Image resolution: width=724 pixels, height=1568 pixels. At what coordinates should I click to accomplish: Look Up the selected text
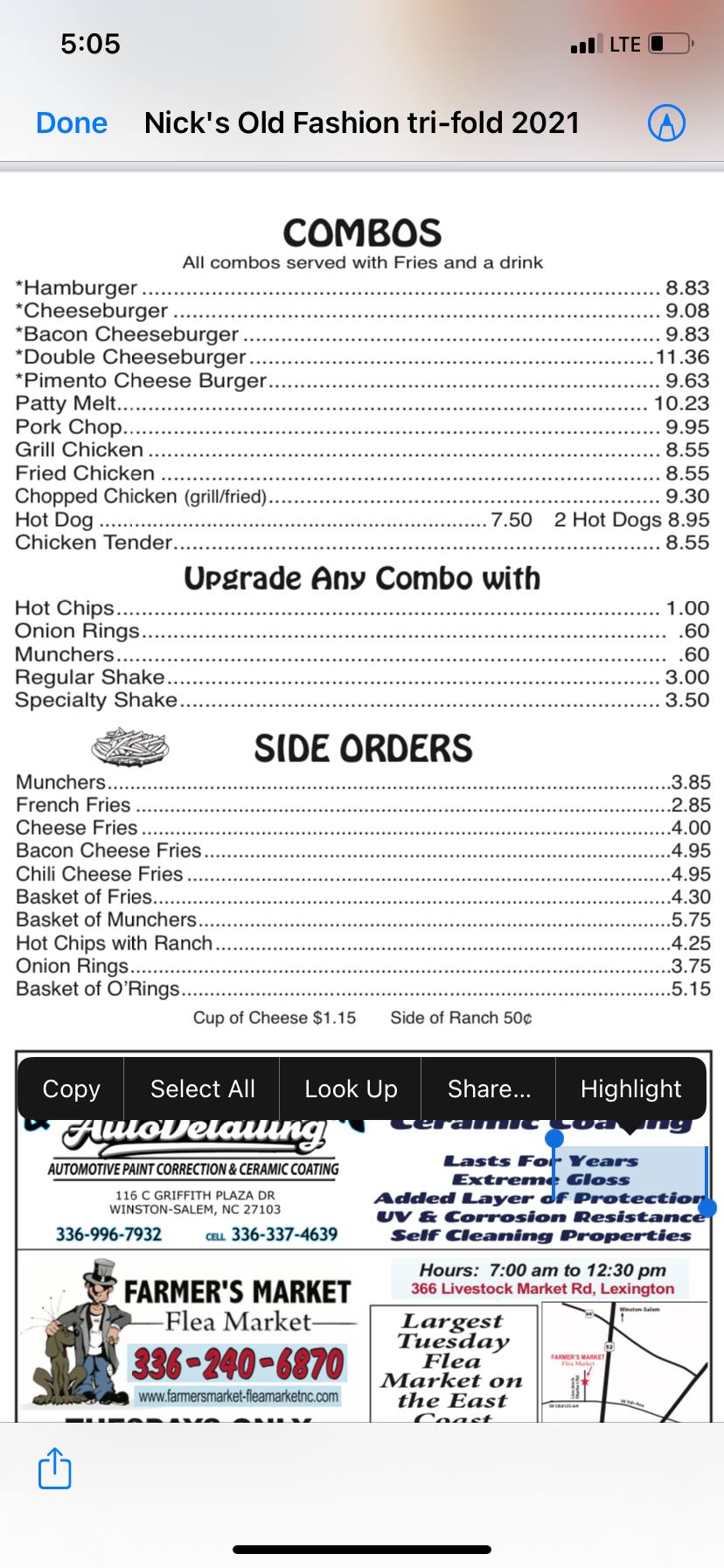click(351, 1088)
